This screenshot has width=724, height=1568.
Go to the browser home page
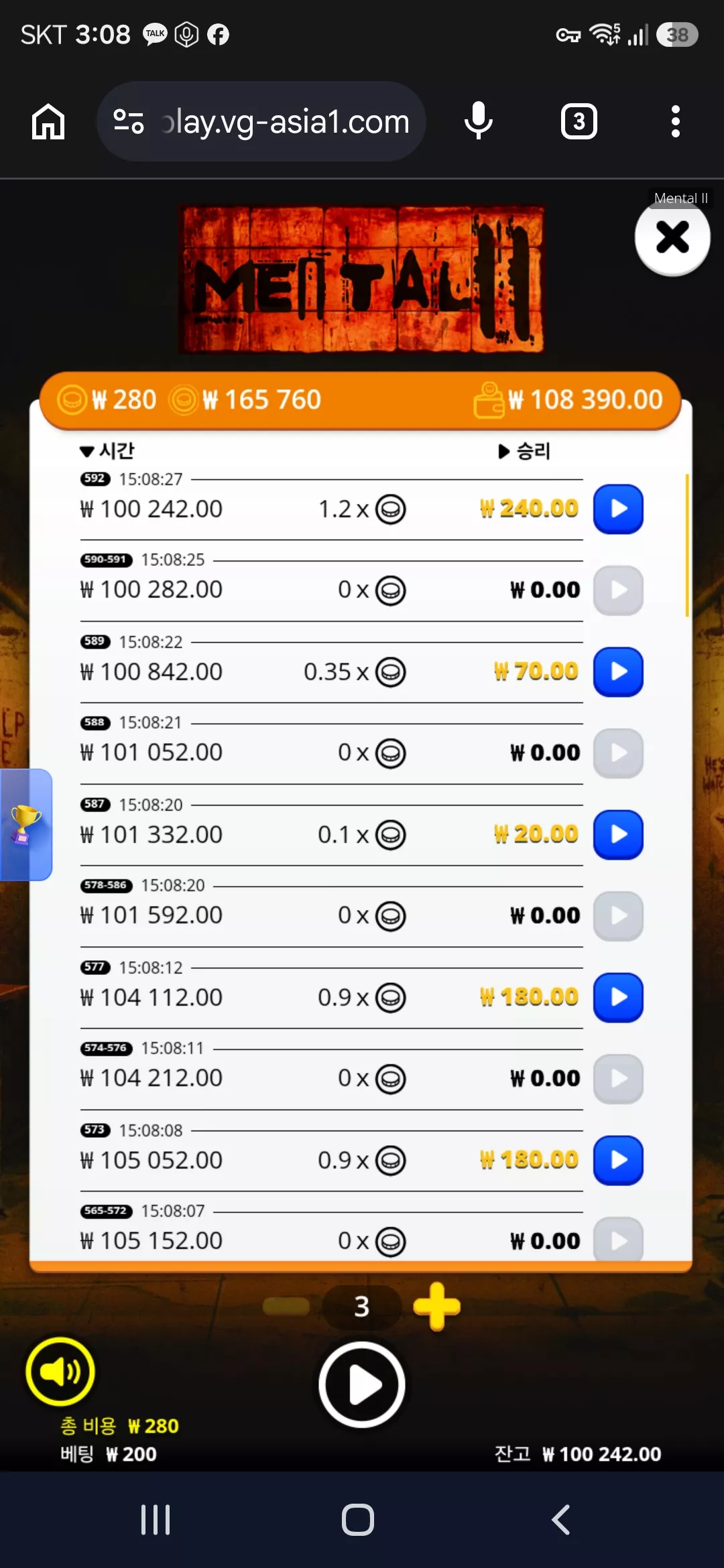(48, 122)
